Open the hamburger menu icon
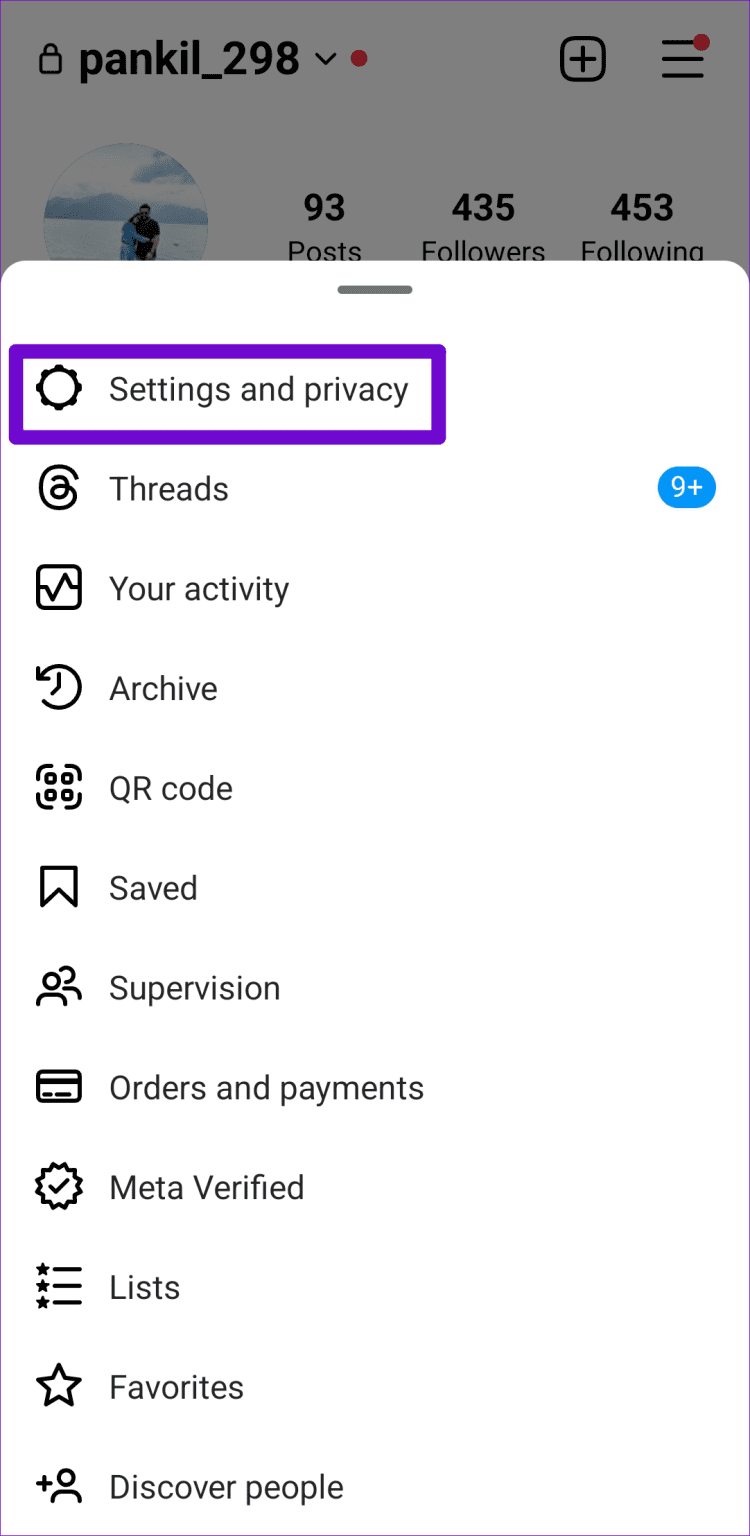Image resolution: width=750 pixels, height=1536 pixels. pyautogui.click(x=683, y=58)
